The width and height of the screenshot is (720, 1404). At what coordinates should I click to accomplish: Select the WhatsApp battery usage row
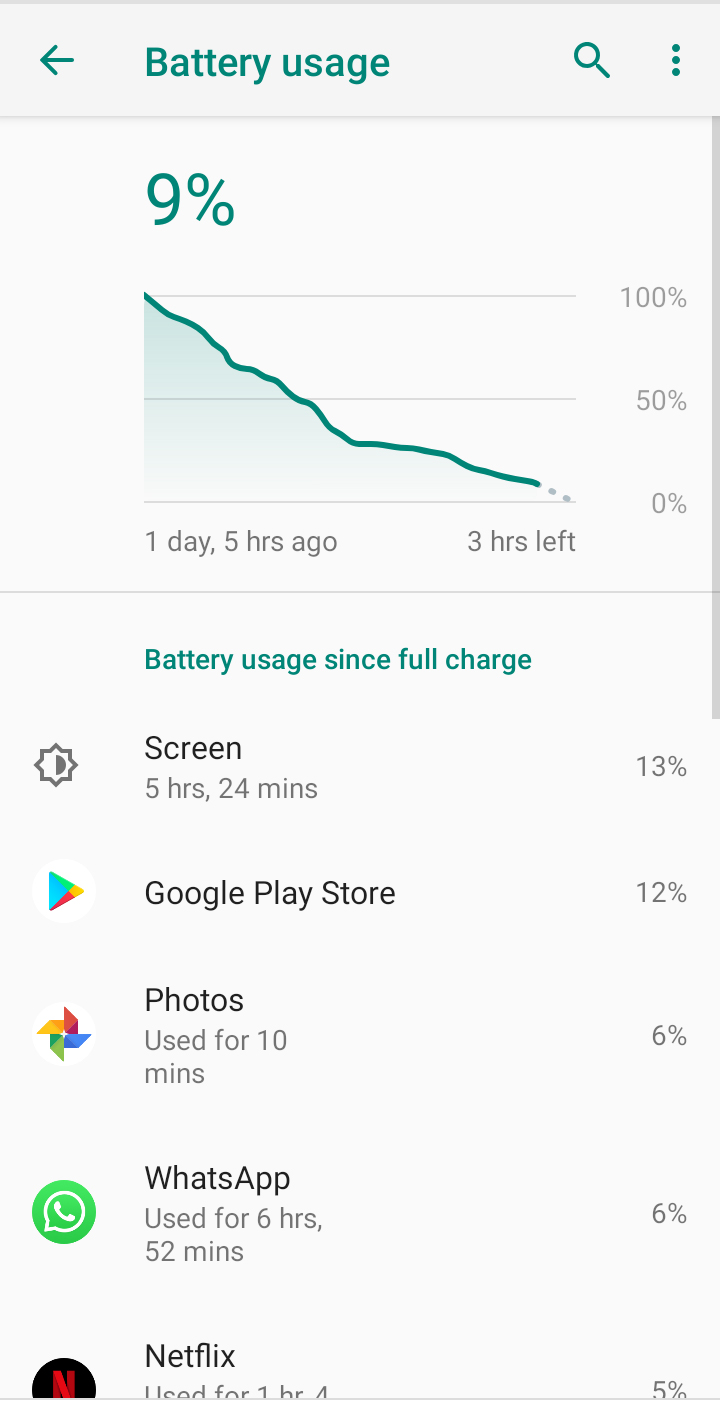pyautogui.click(x=360, y=1213)
